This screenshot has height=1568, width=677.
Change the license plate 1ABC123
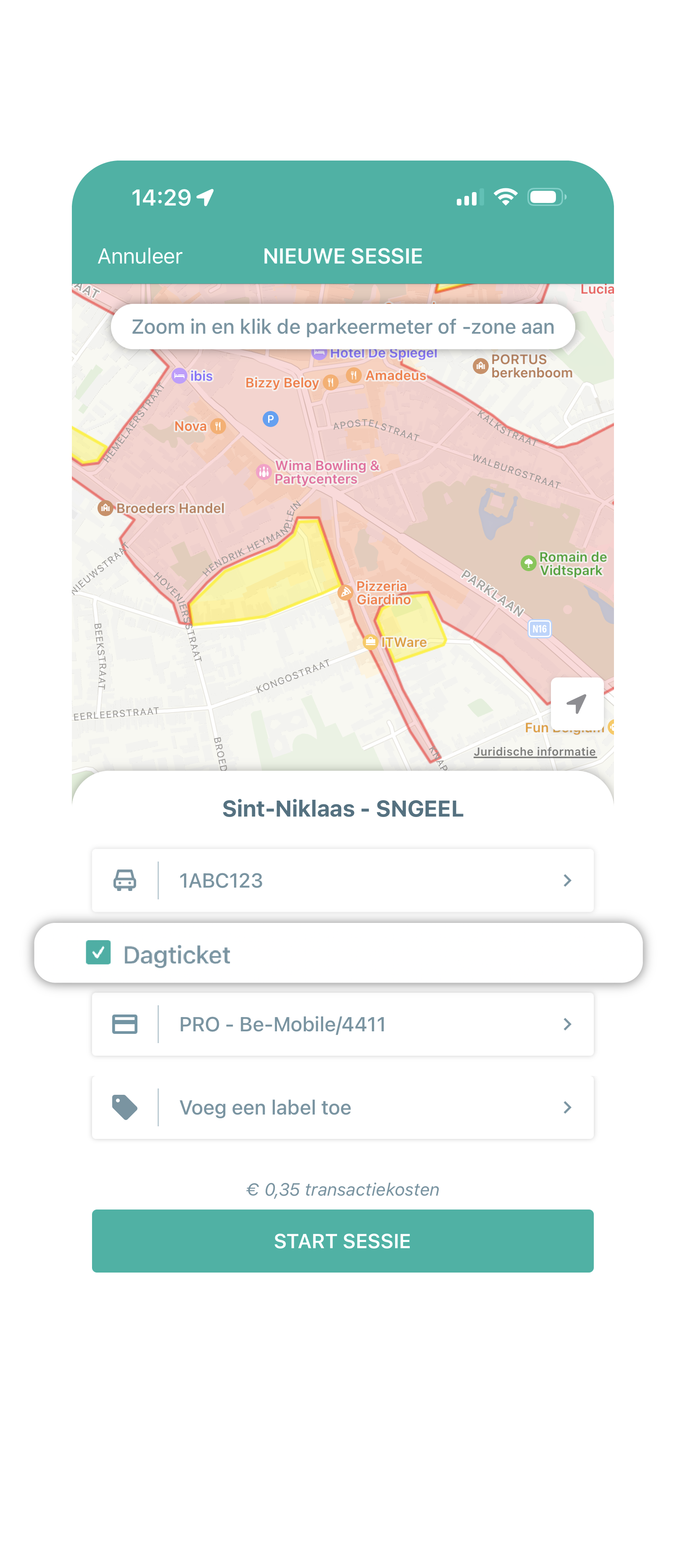[x=342, y=880]
